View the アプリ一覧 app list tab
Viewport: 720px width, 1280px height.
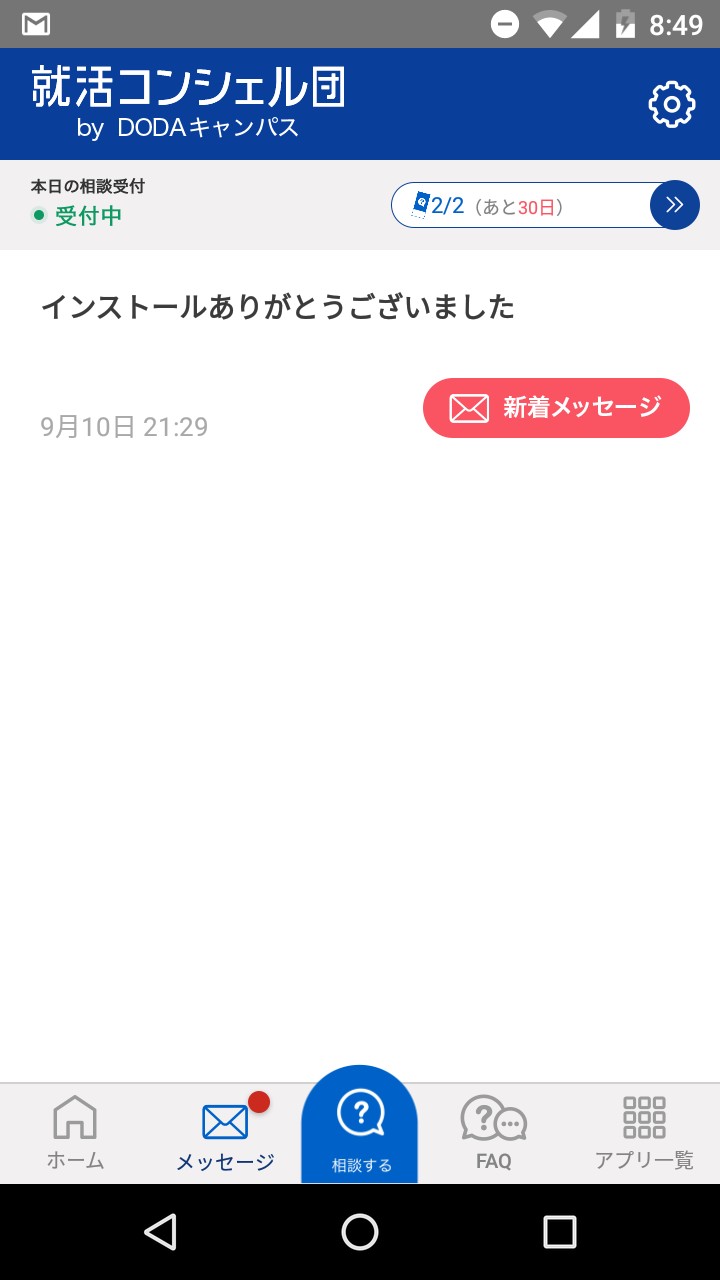pos(644,1133)
